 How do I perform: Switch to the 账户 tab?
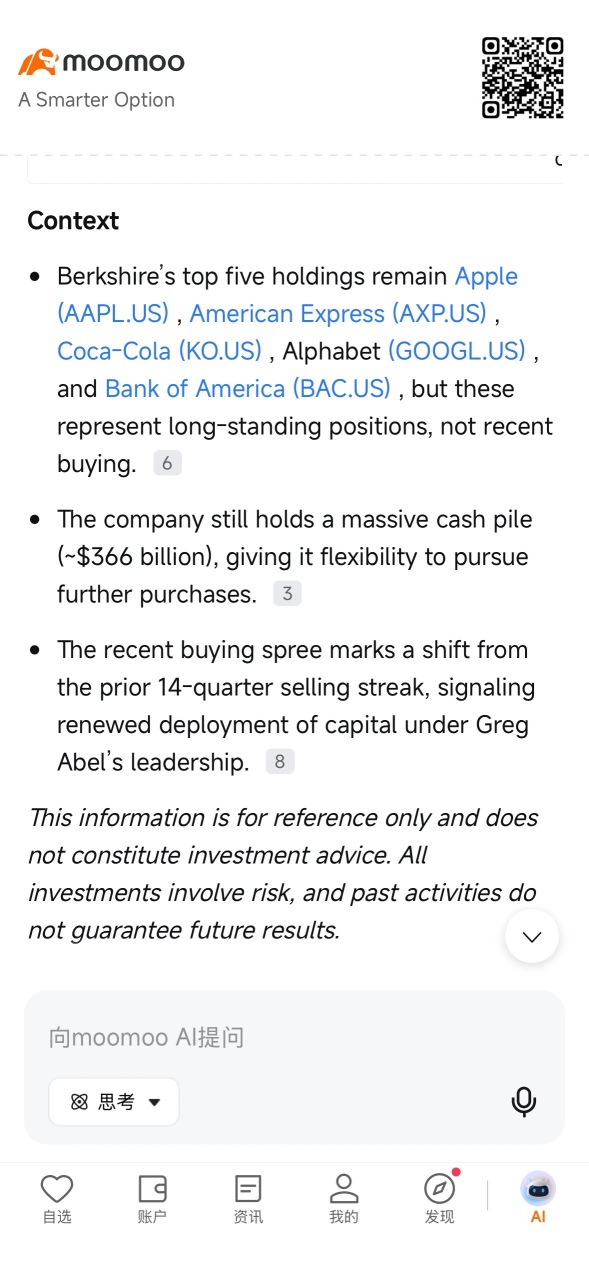click(152, 1199)
